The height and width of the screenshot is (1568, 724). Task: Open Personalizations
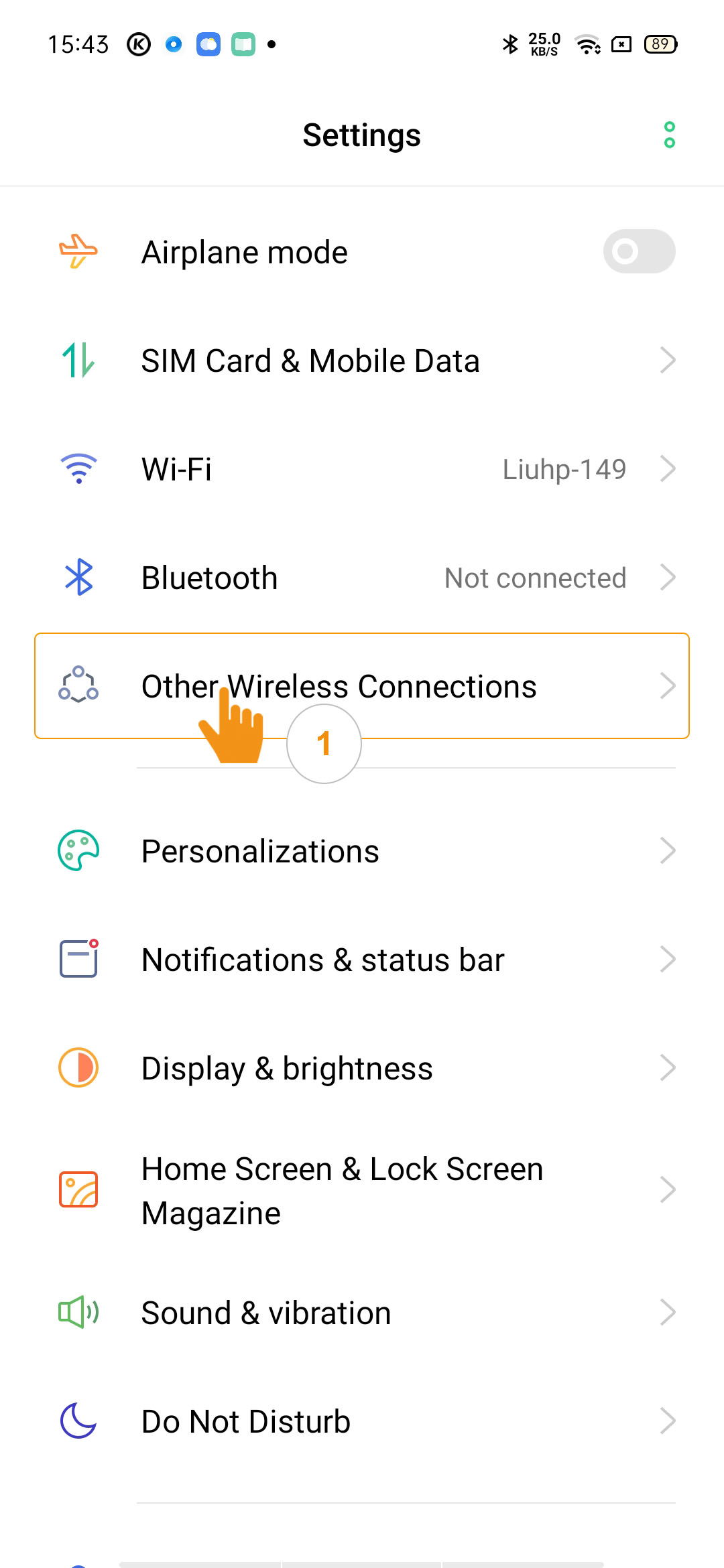click(362, 851)
